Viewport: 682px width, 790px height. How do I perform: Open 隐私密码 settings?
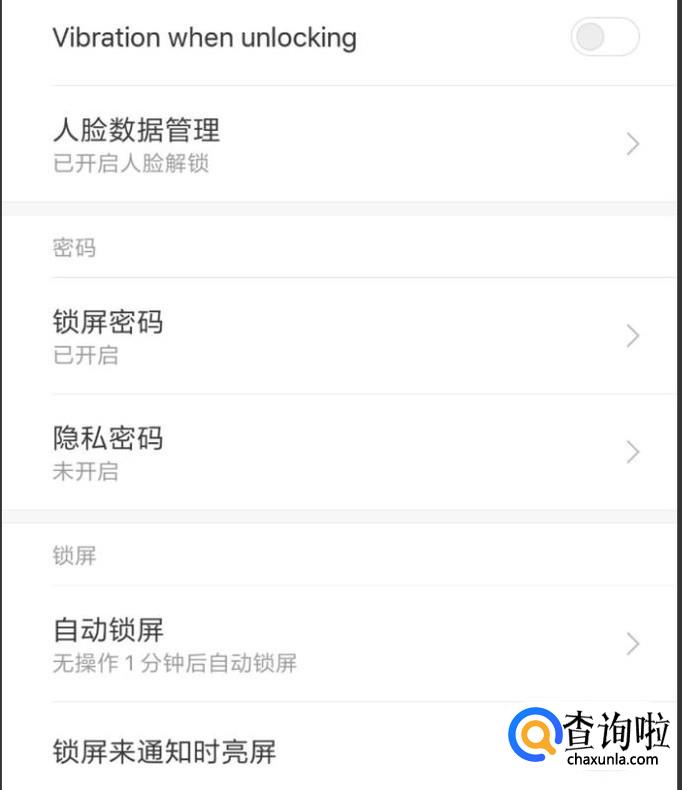[340, 452]
